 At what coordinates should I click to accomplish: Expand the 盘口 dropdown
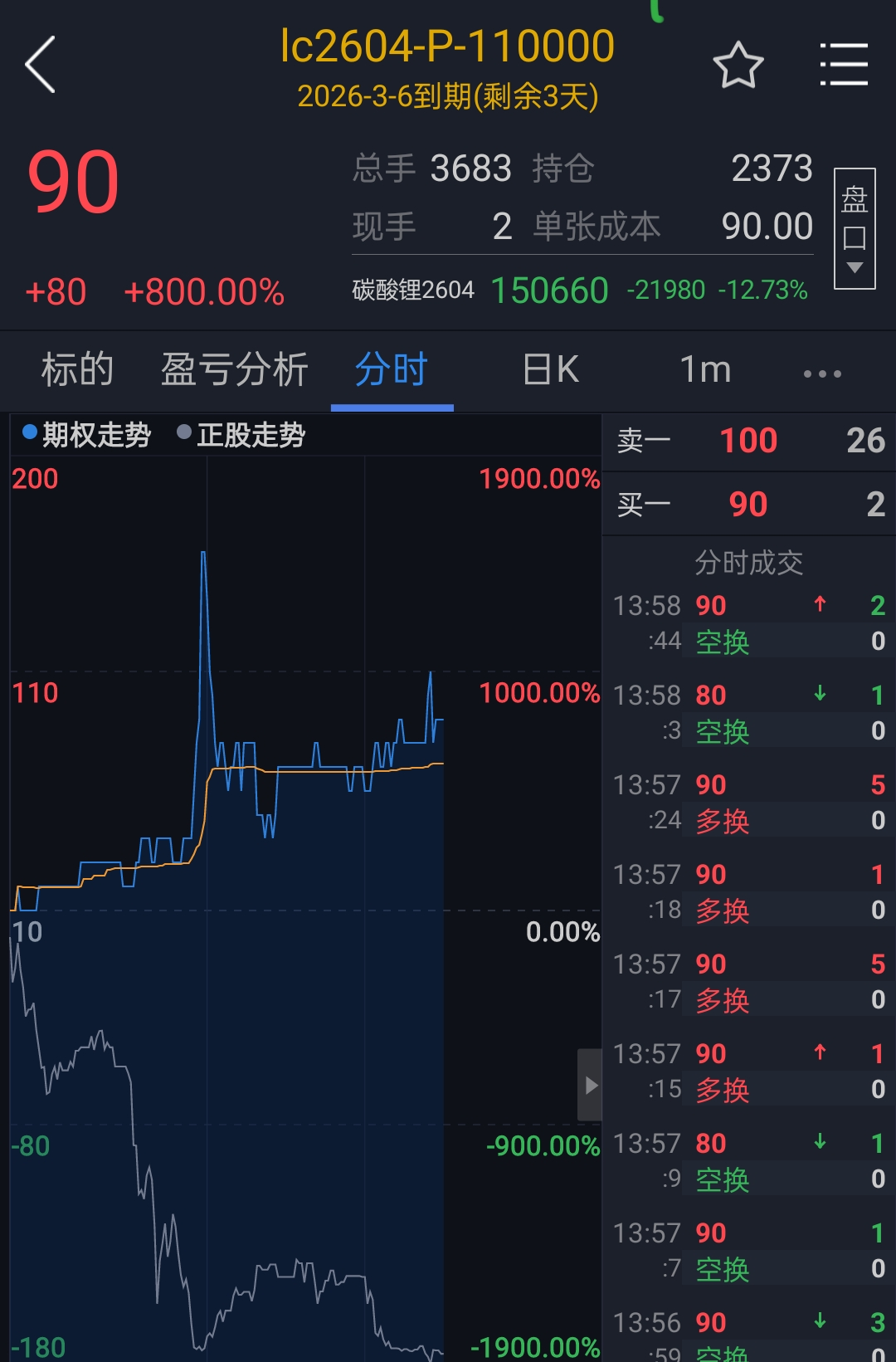tap(854, 228)
